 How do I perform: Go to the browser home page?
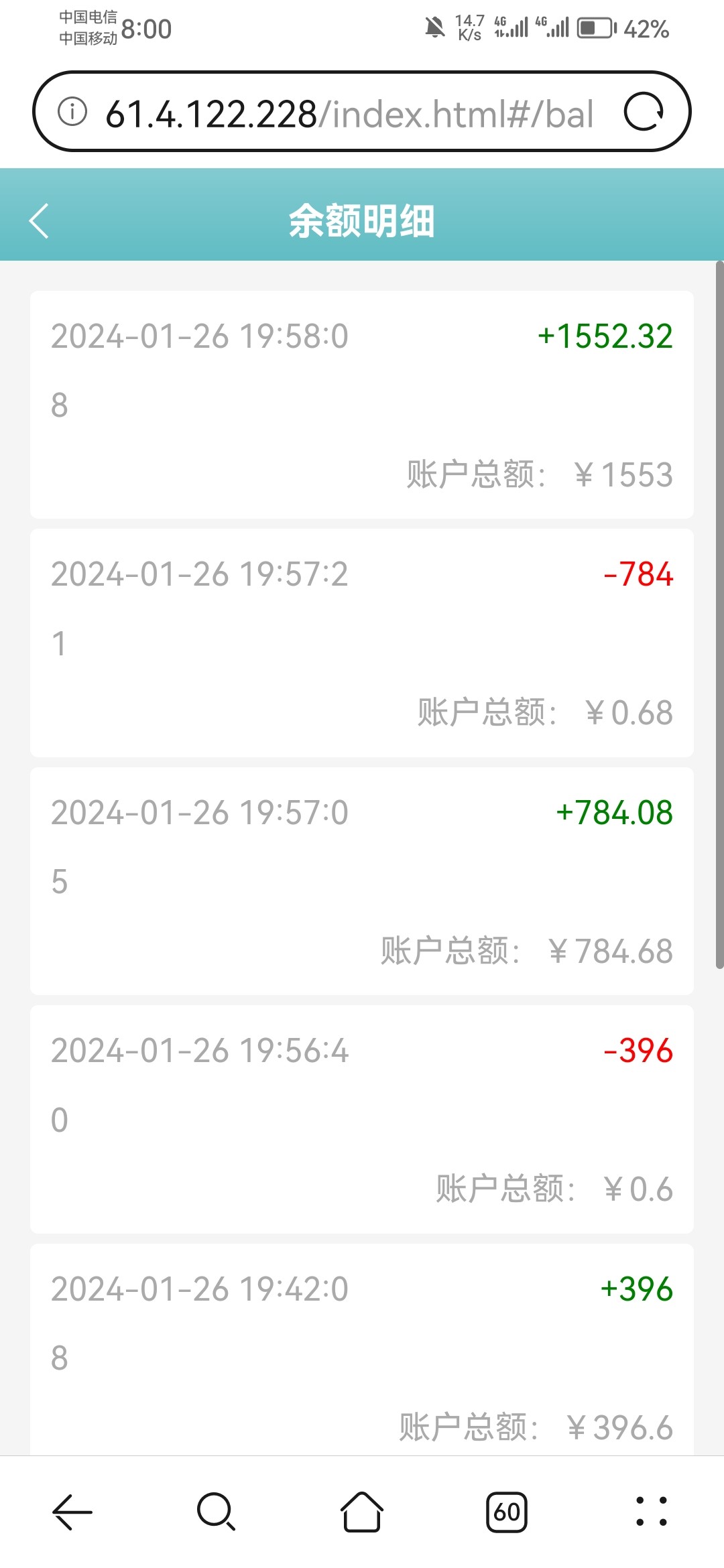(362, 1512)
